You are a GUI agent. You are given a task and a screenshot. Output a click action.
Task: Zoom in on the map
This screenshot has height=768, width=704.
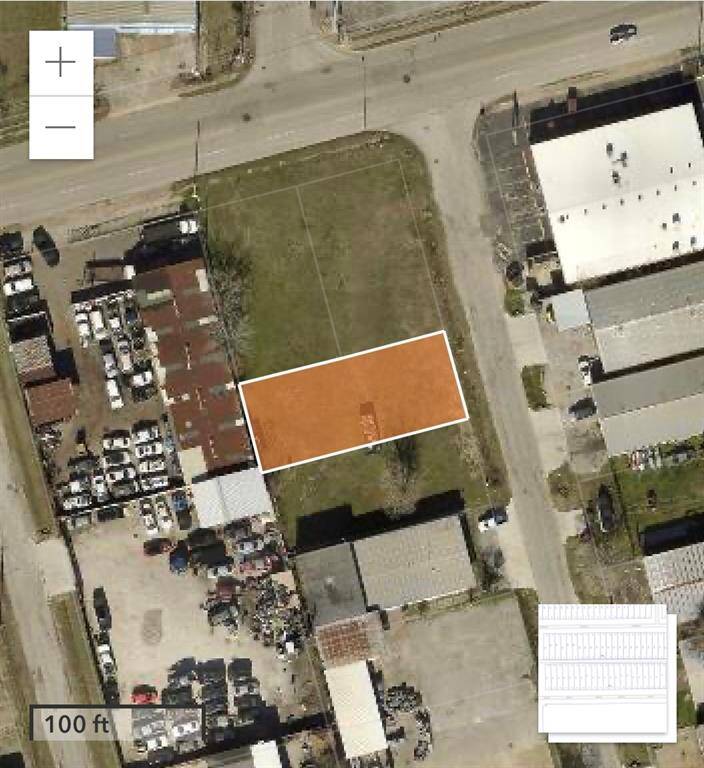(x=61, y=62)
